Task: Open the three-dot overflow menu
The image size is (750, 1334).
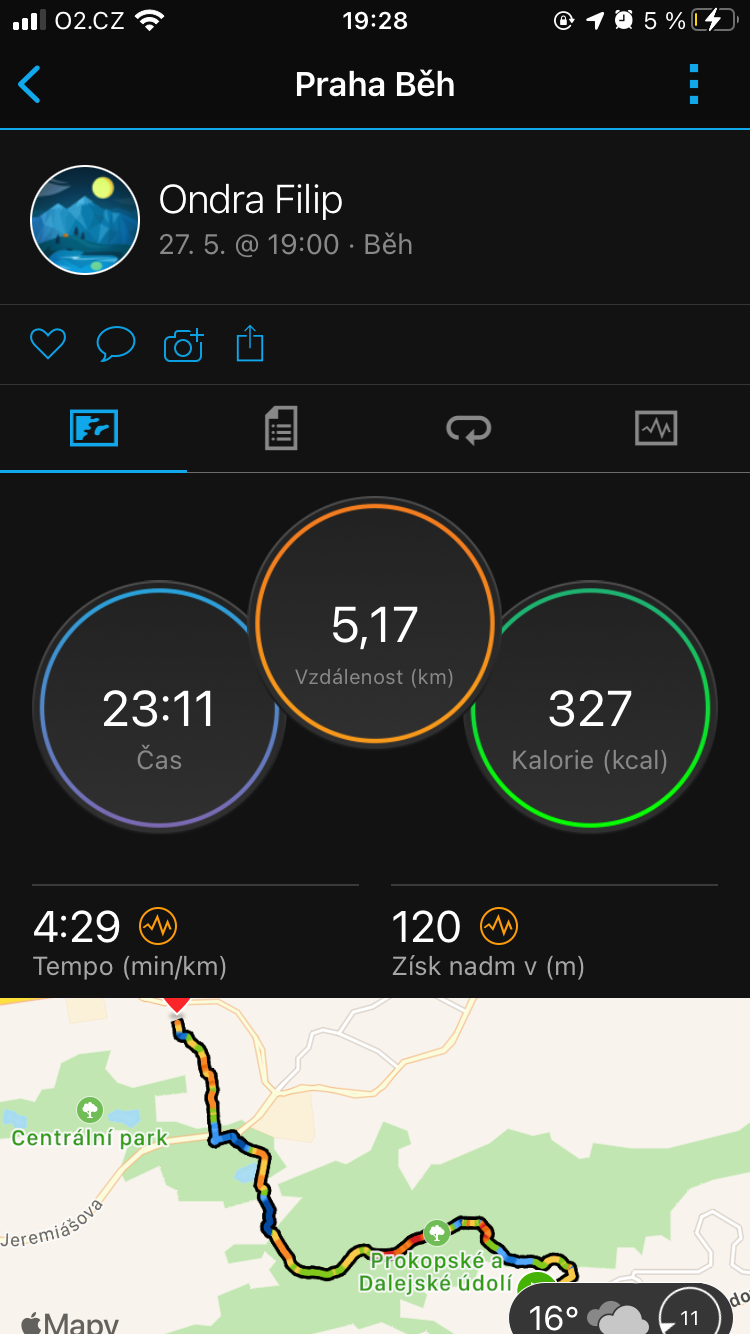Action: click(x=694, y=85)
